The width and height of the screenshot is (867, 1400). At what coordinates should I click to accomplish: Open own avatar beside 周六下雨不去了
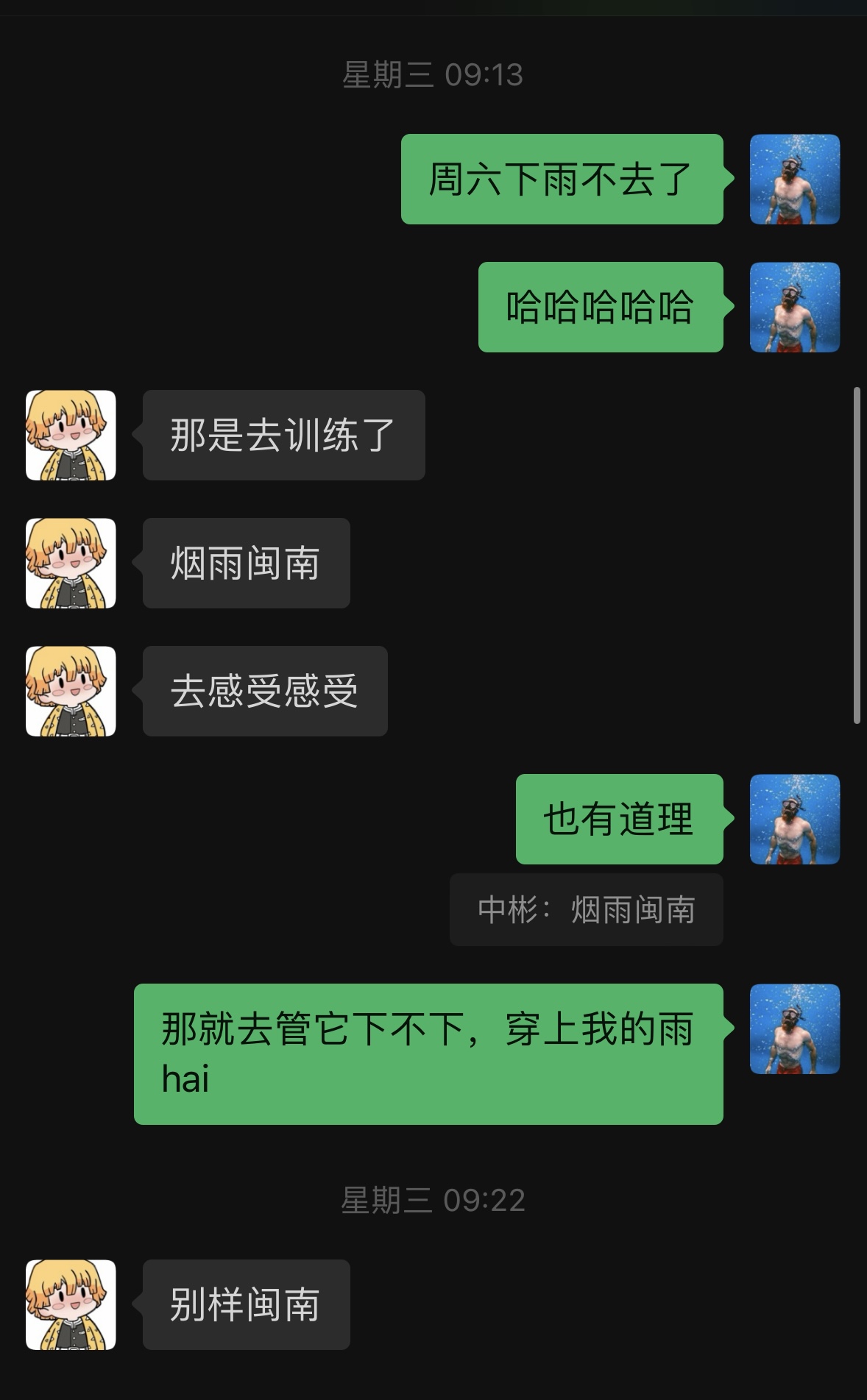(794, 180)
